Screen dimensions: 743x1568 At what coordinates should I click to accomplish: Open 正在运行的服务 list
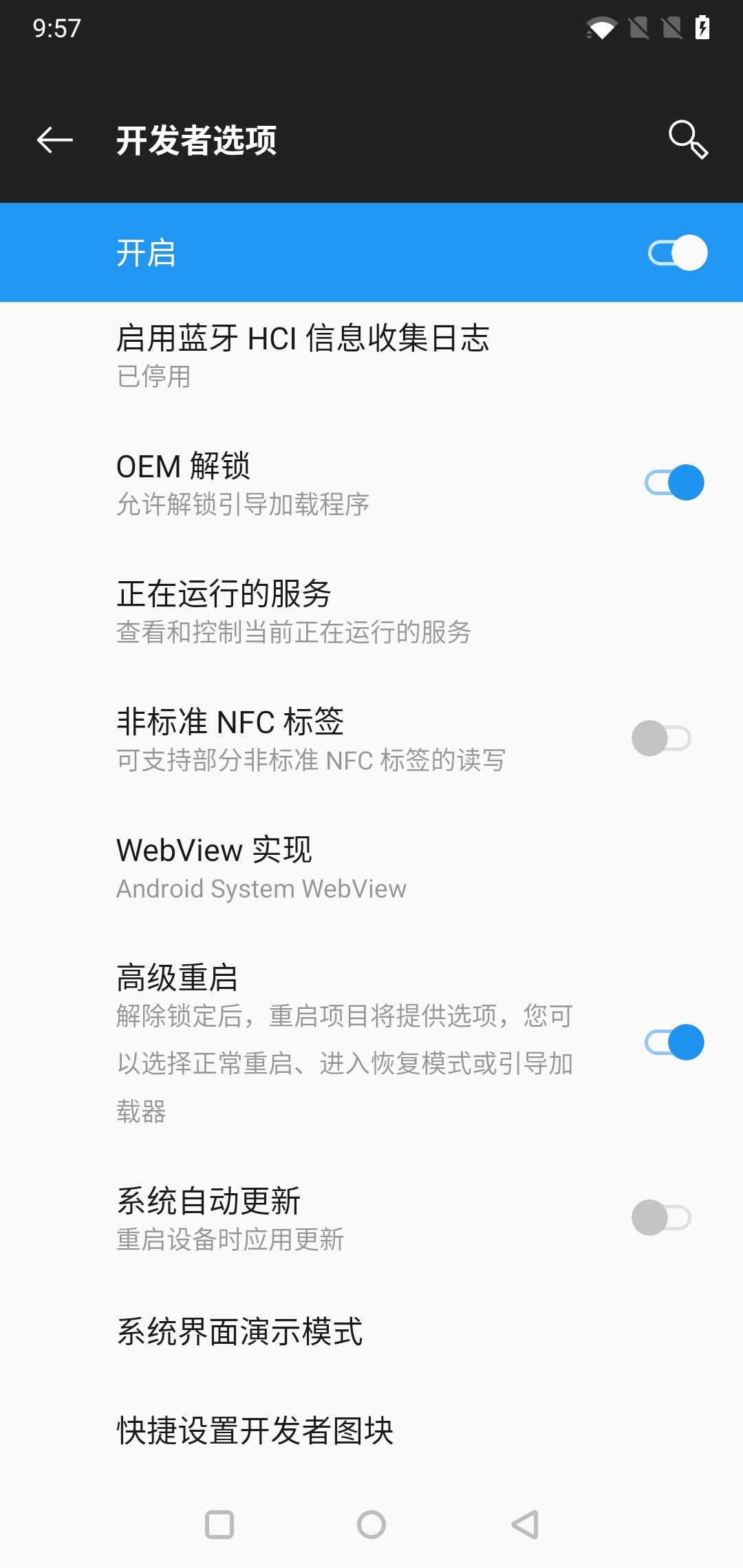point(294,611)
